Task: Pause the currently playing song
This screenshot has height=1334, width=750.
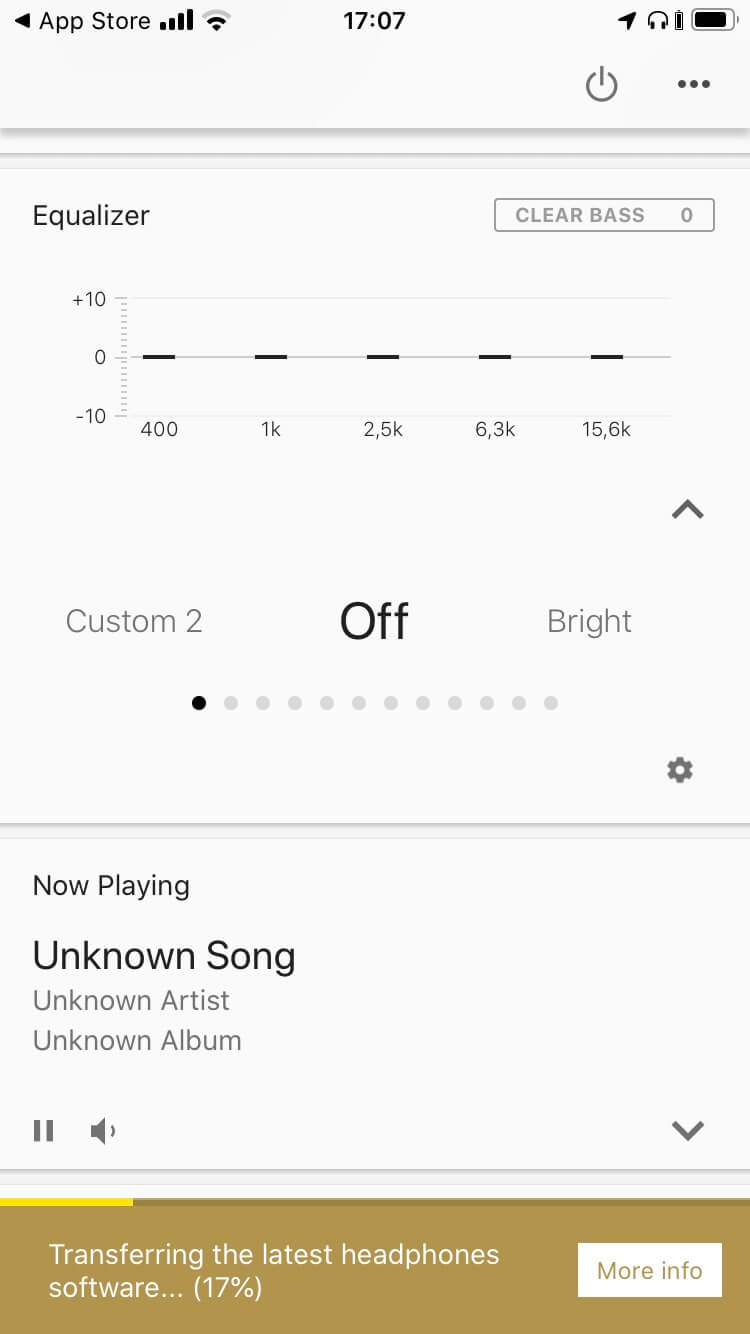Action: click(x=44, y=1131)
